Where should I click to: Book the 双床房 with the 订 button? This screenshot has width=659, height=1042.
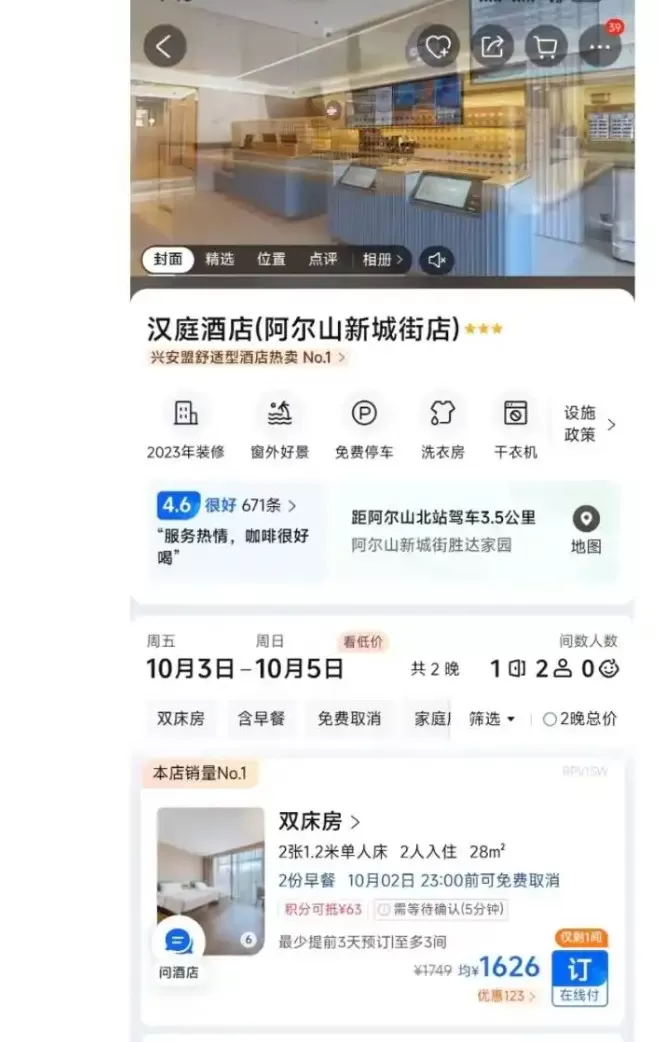coord(579,977)
